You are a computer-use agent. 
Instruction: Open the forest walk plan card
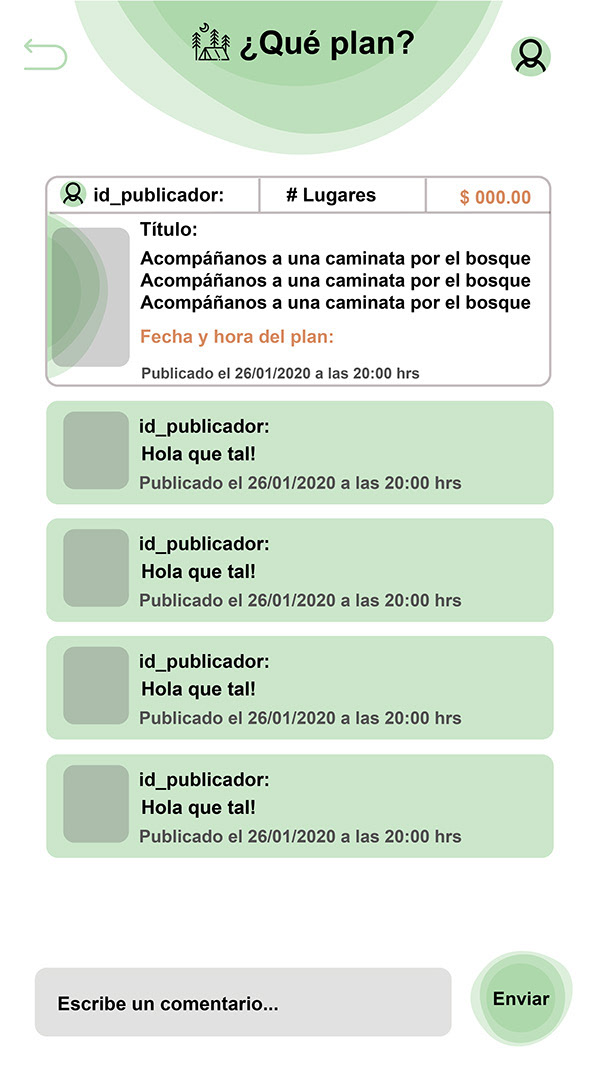pyautogui.click(x=298, y=281)
